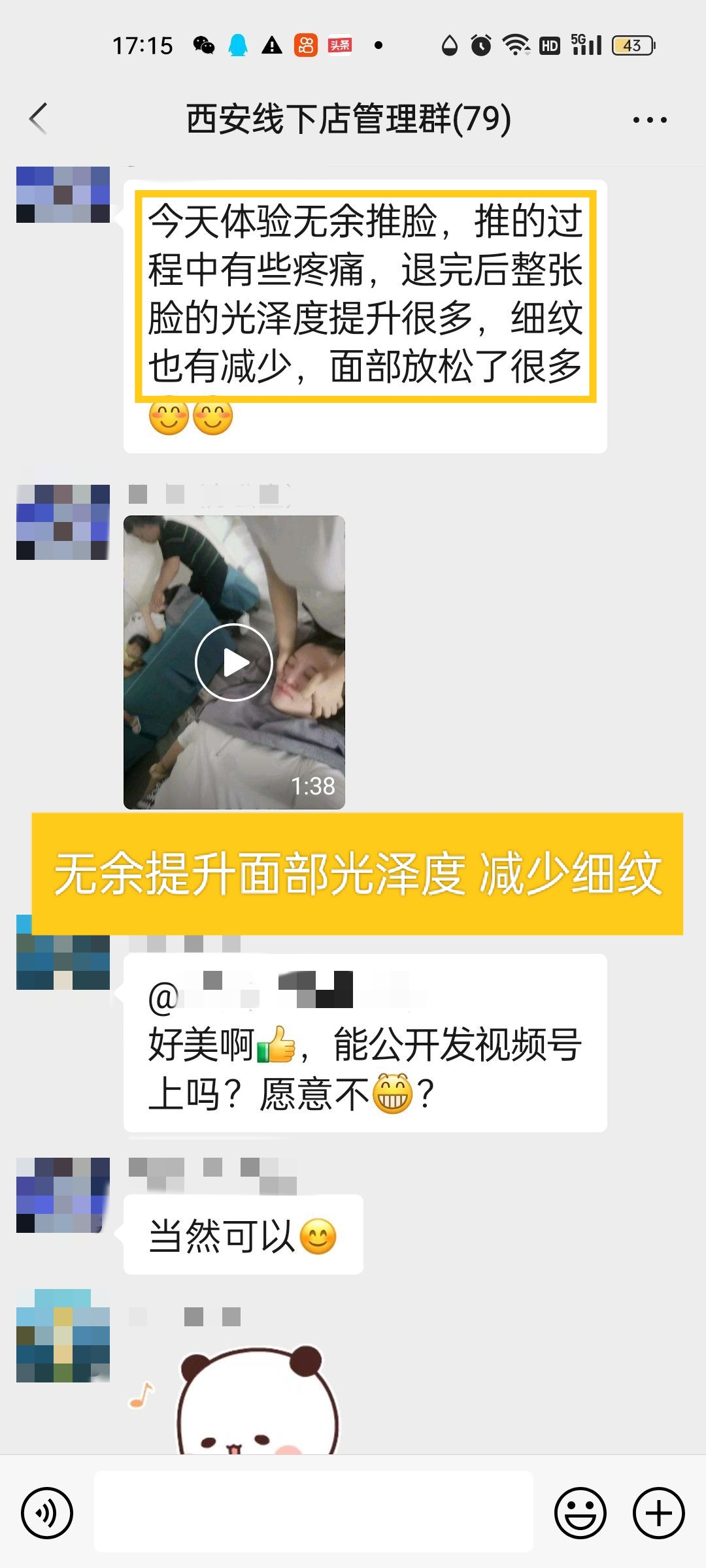Screen dimensions: 706x1568
Task: Tap the message text field
Action: coord(314,1512)
